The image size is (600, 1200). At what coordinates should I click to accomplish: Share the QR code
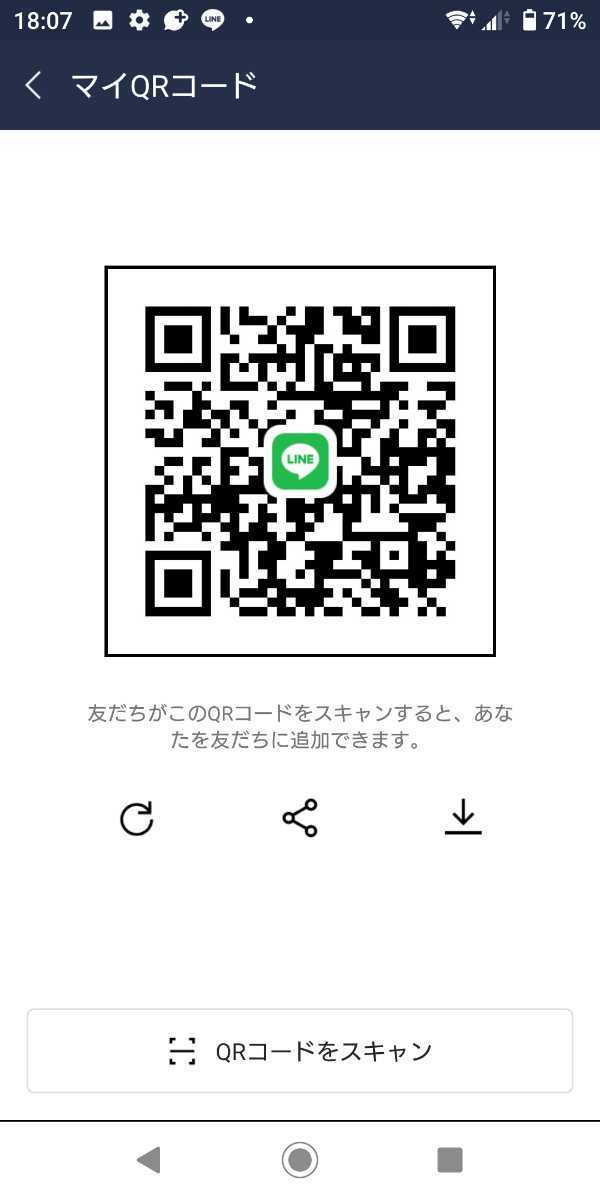(300, 818)
